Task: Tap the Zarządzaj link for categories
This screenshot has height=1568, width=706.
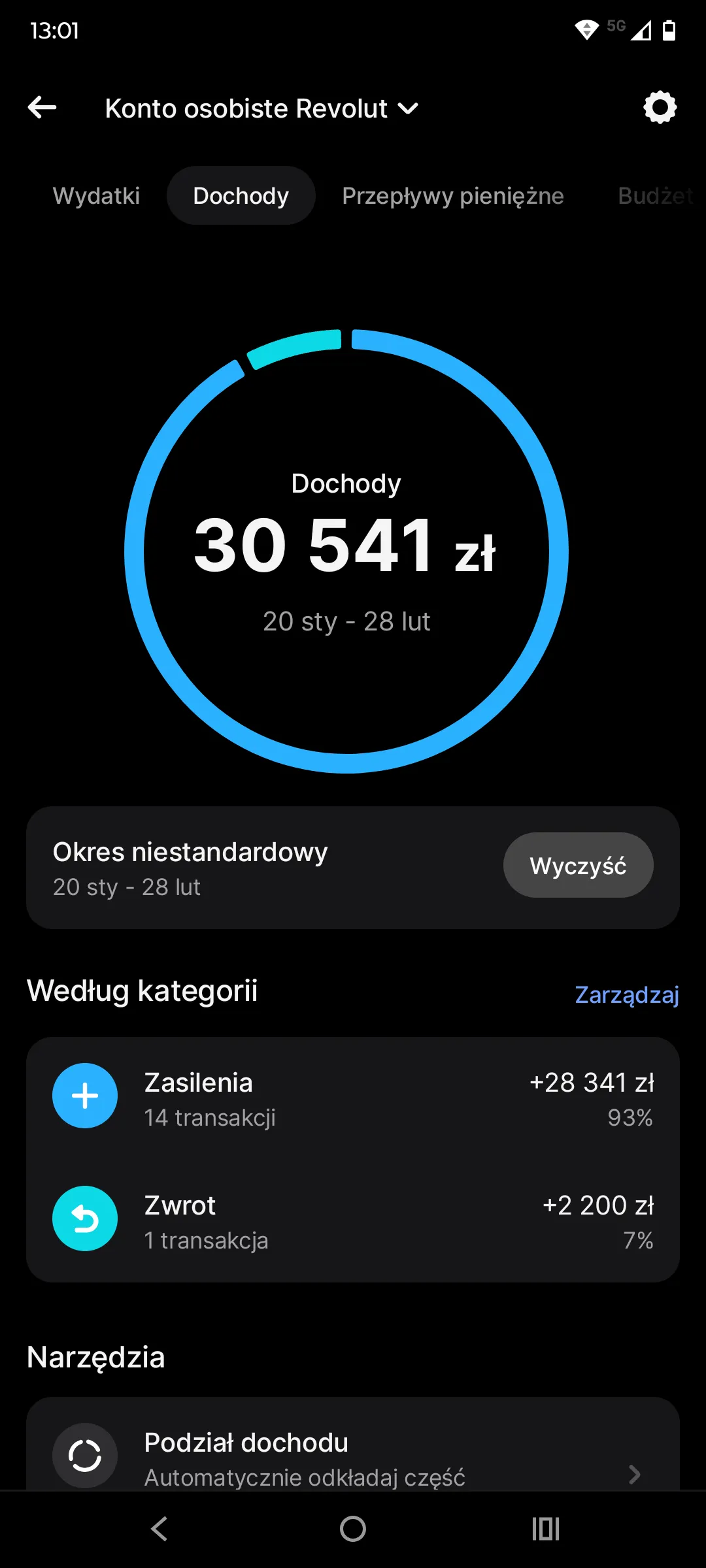Action: 627,994
